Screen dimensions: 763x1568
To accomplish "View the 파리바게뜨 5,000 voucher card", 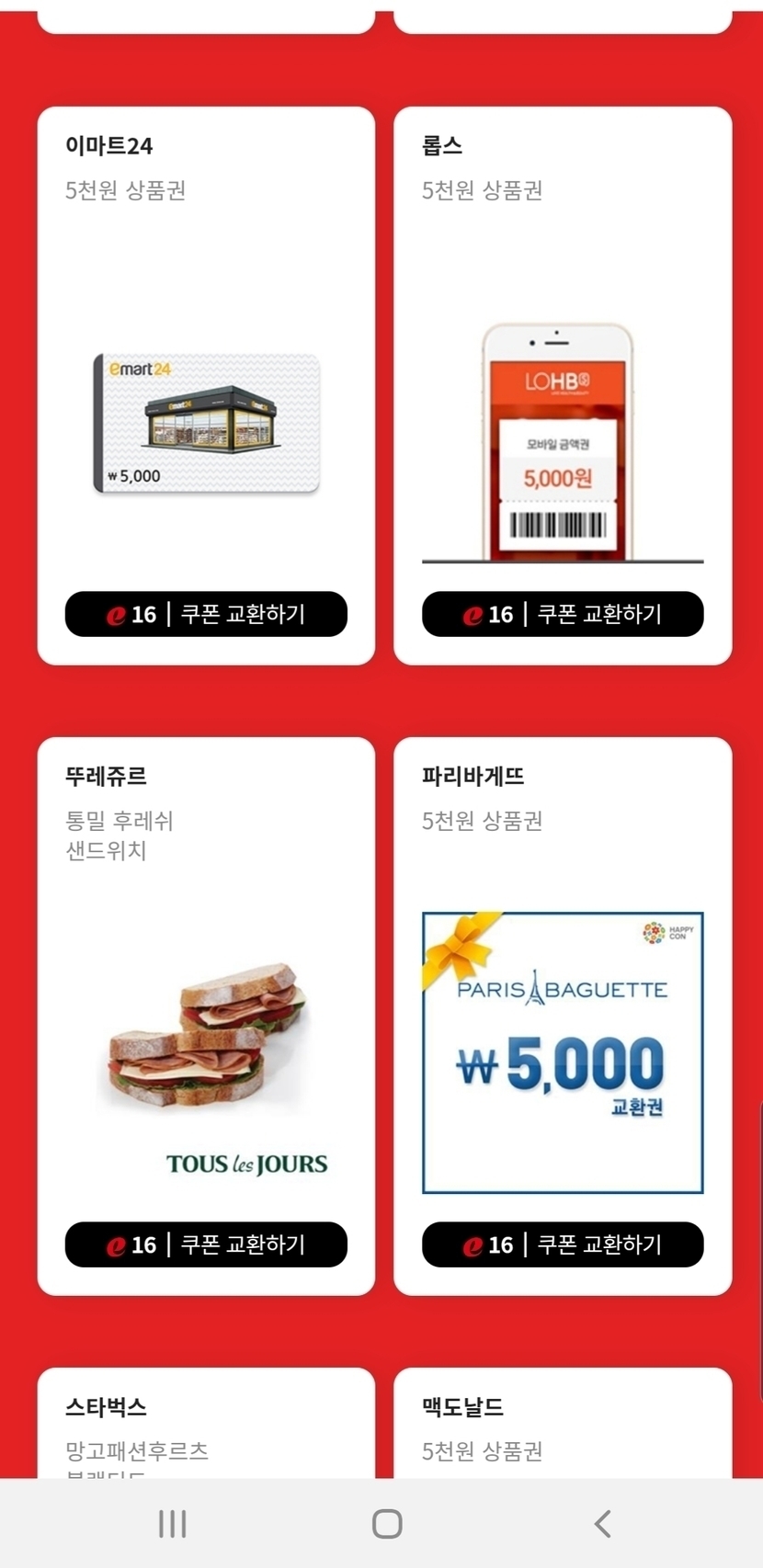I will 563,1052.
